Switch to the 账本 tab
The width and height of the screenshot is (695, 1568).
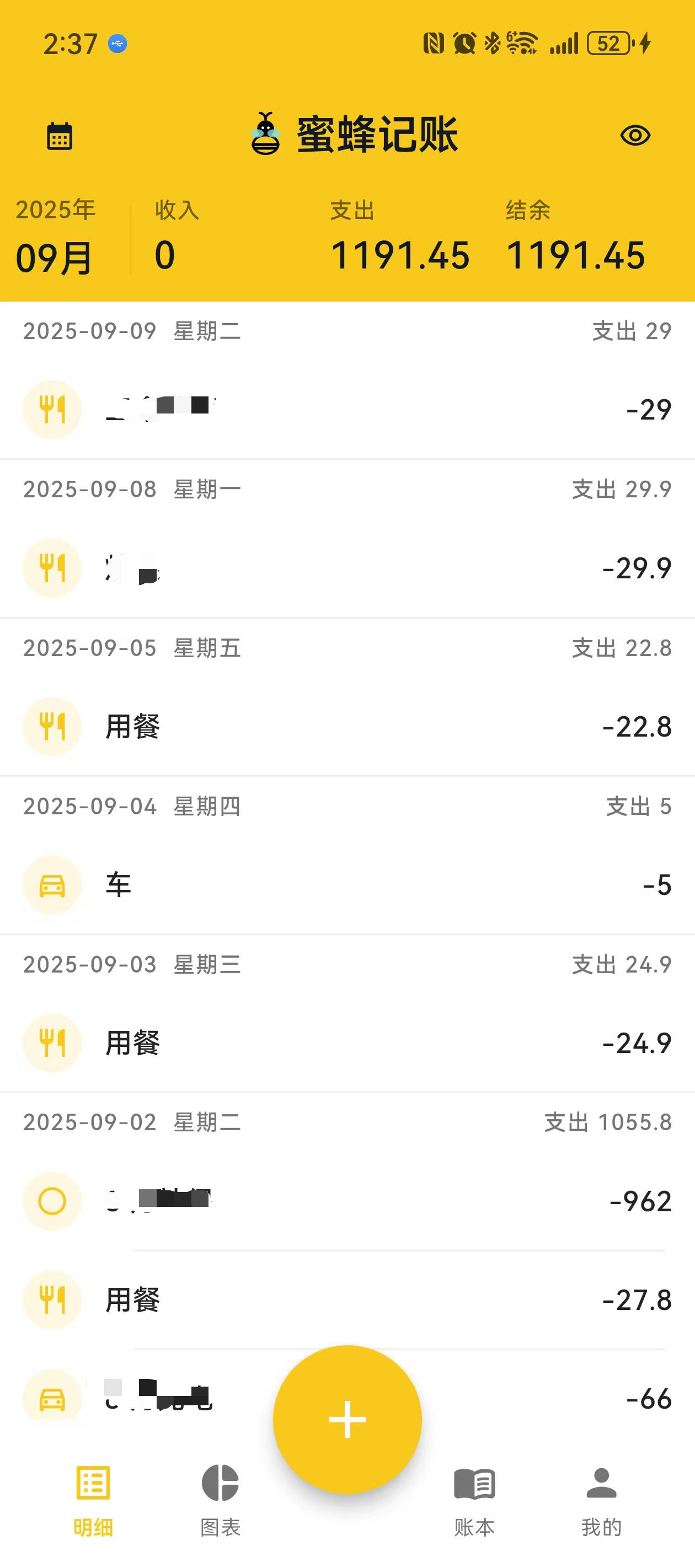(x=474, y=1499)
